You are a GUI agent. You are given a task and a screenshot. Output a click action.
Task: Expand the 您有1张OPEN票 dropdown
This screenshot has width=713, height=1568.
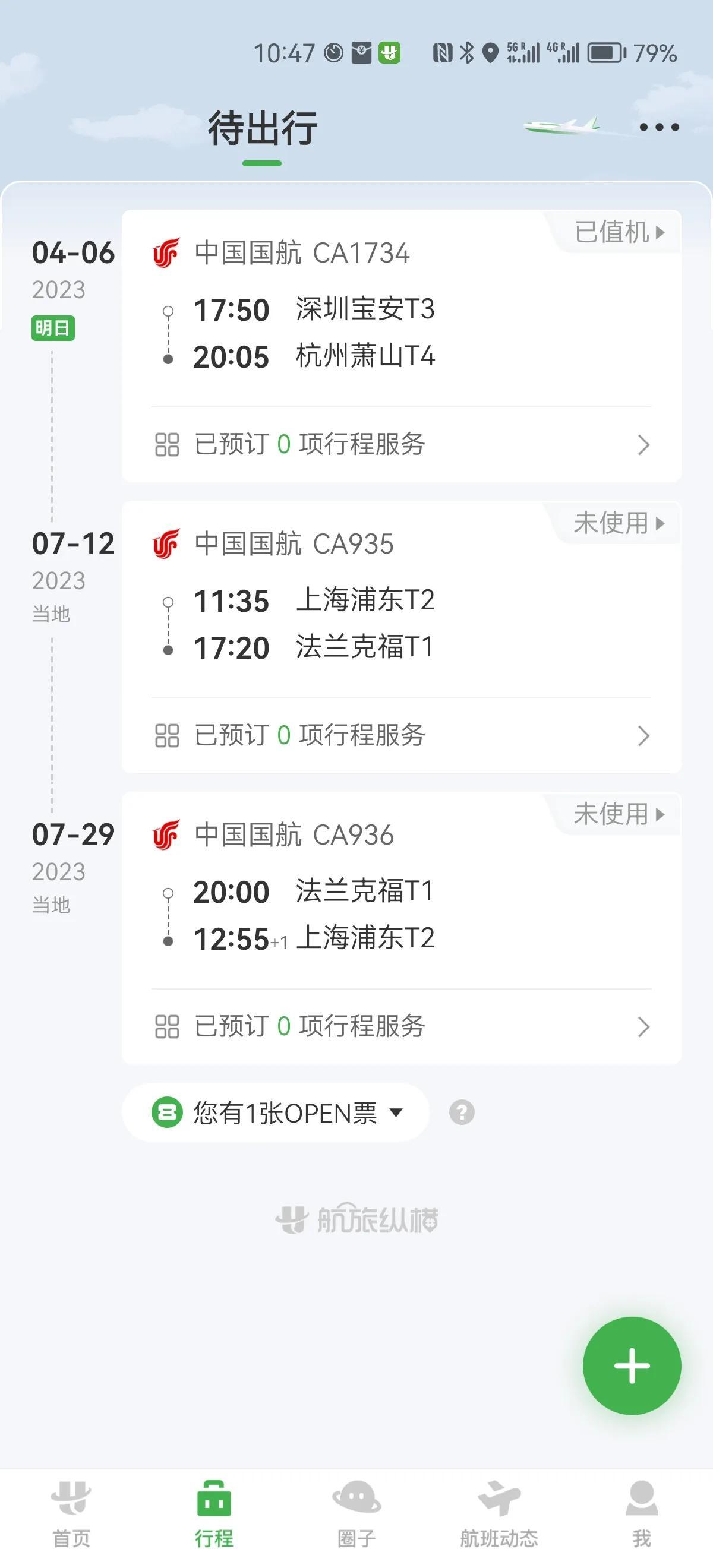[x=276, y=1112]
